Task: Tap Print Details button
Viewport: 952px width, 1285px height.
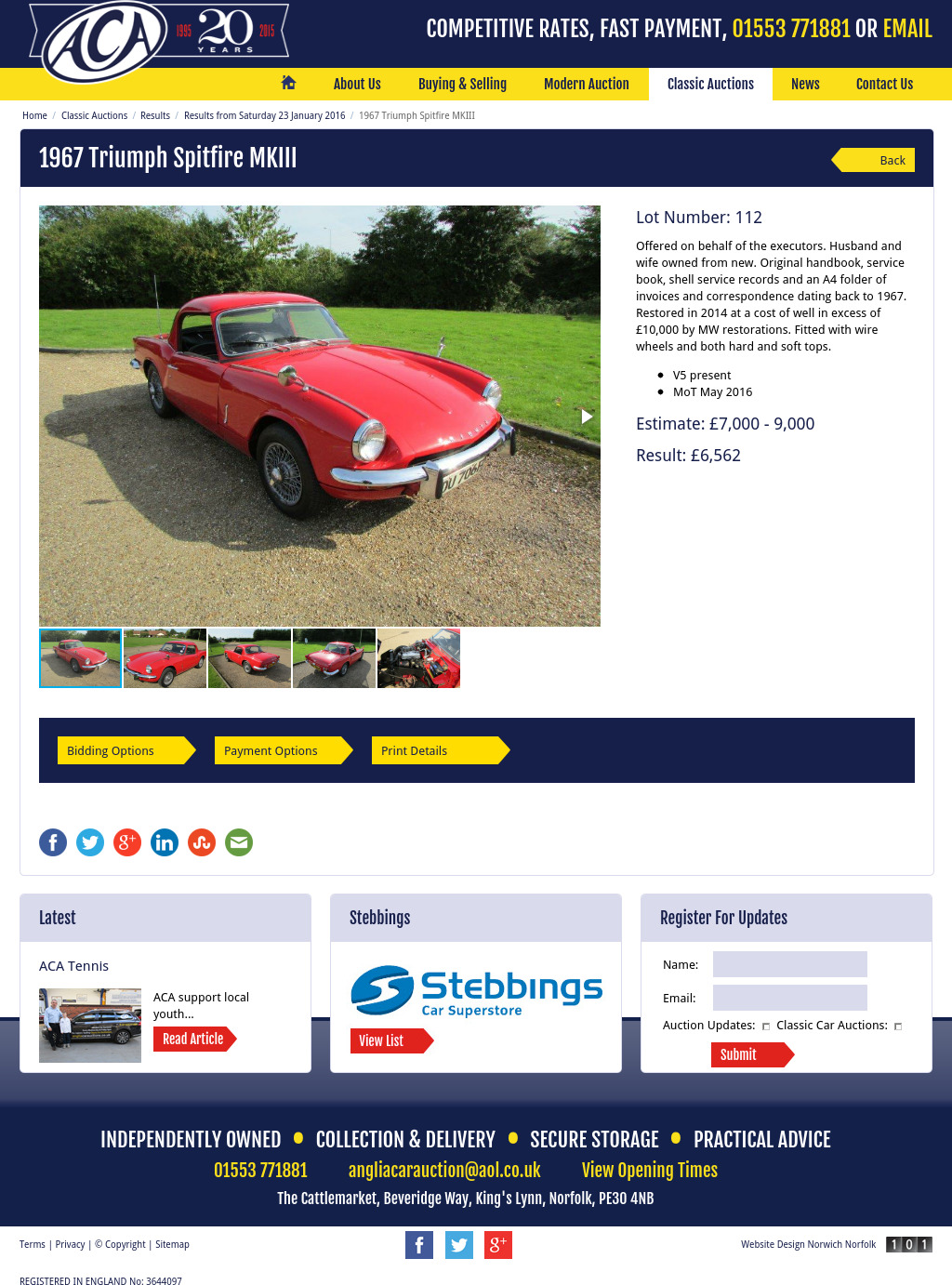Action: click(437, 750)
